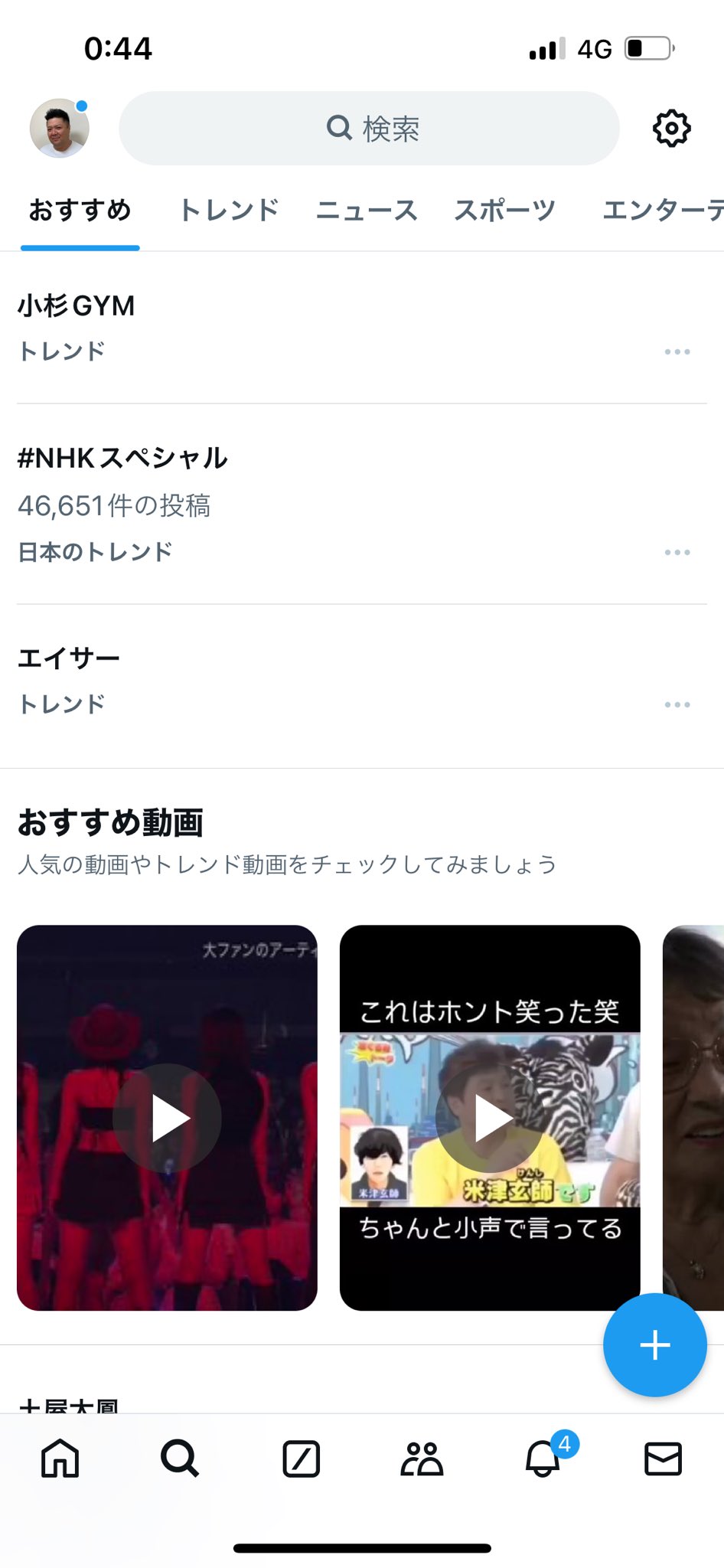Tap the 検索 search field

(x=369, y=129)
